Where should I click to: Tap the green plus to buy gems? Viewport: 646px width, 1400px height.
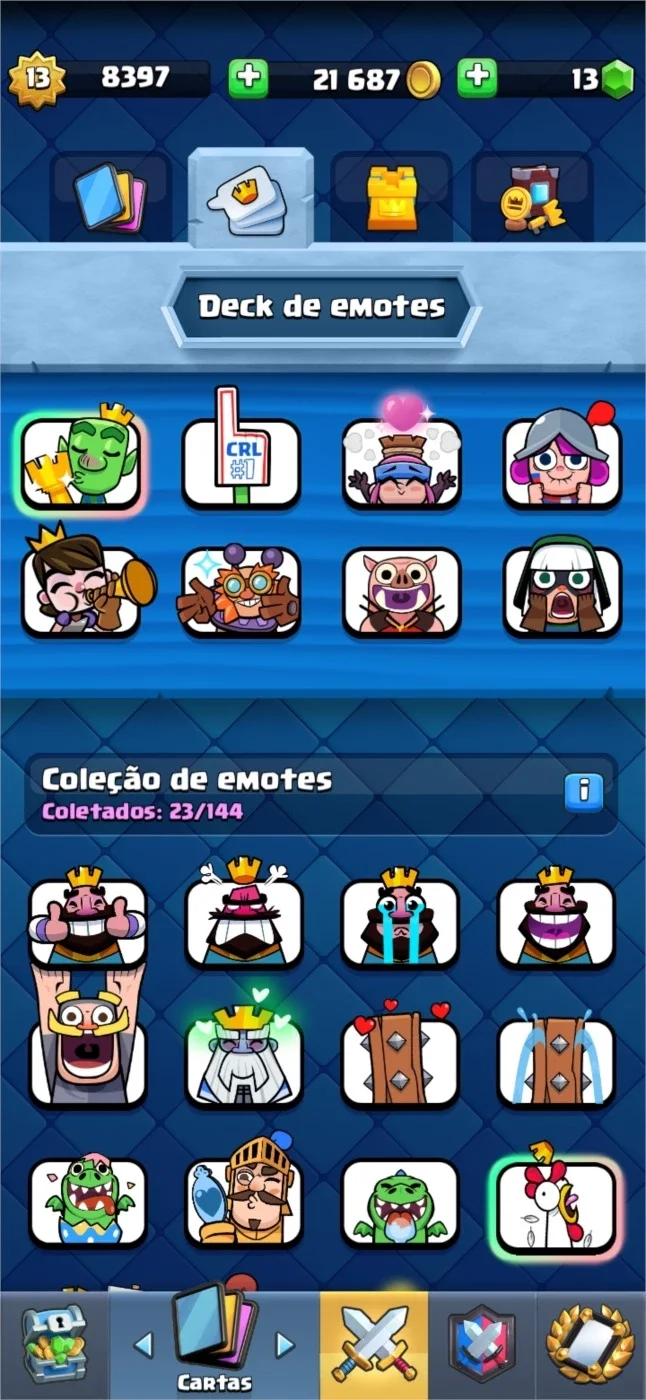478,79
